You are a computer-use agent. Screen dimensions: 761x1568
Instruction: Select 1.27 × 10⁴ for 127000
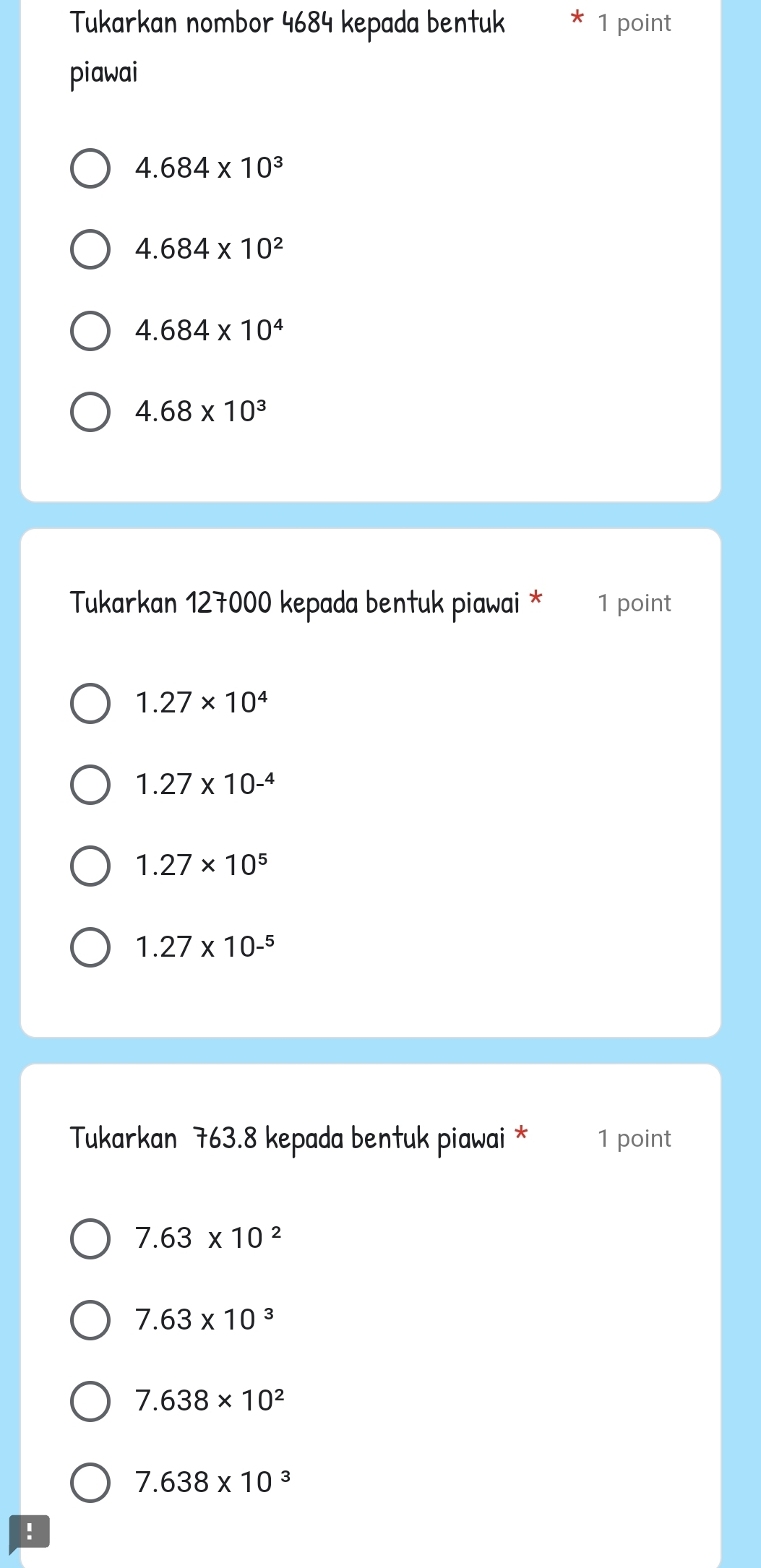90,703
